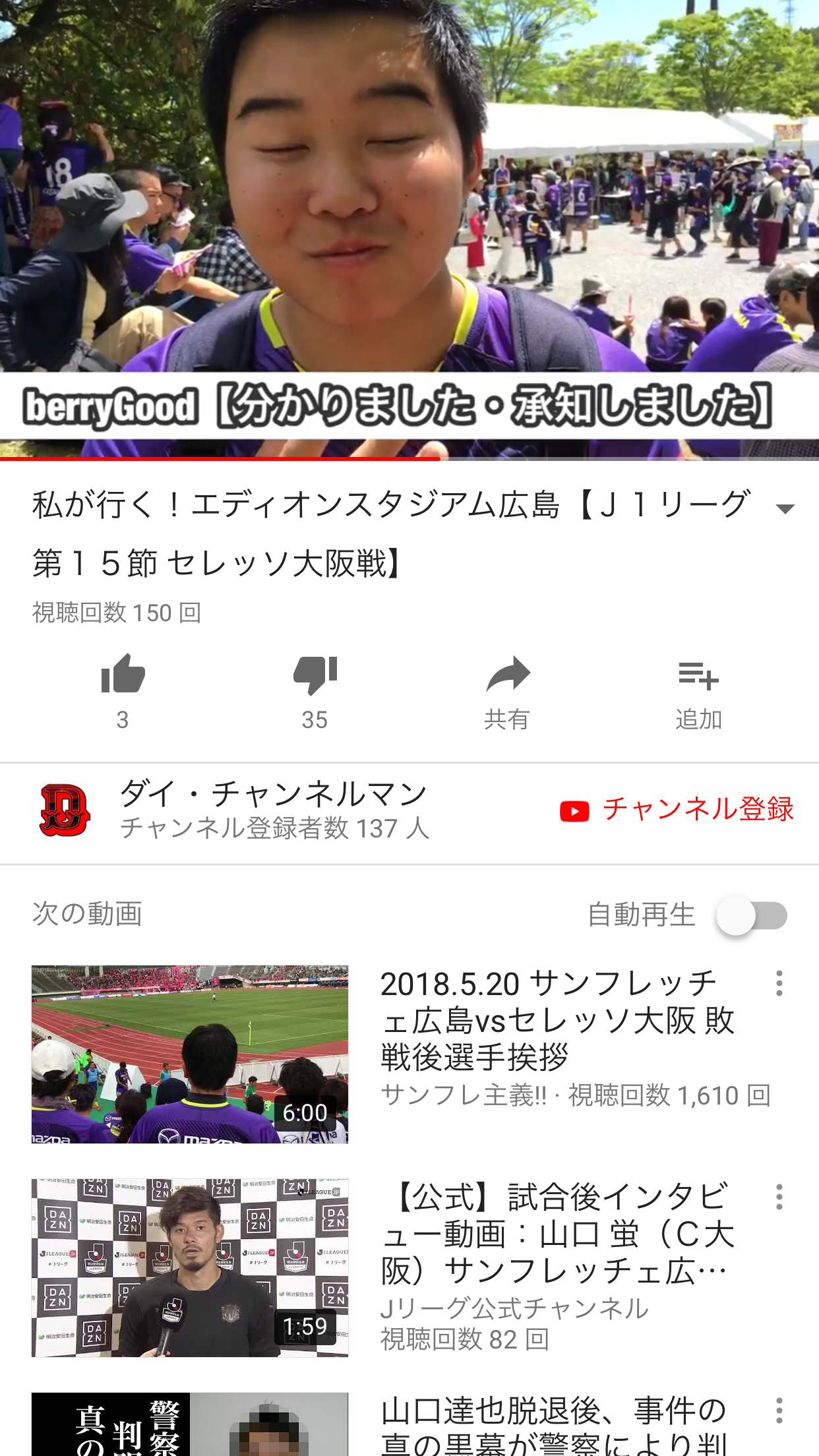Screen dimensions: 819x1456
Task: Open options for the 2018.5.20 サンフレッチェ video
Action: coord(779,983)
